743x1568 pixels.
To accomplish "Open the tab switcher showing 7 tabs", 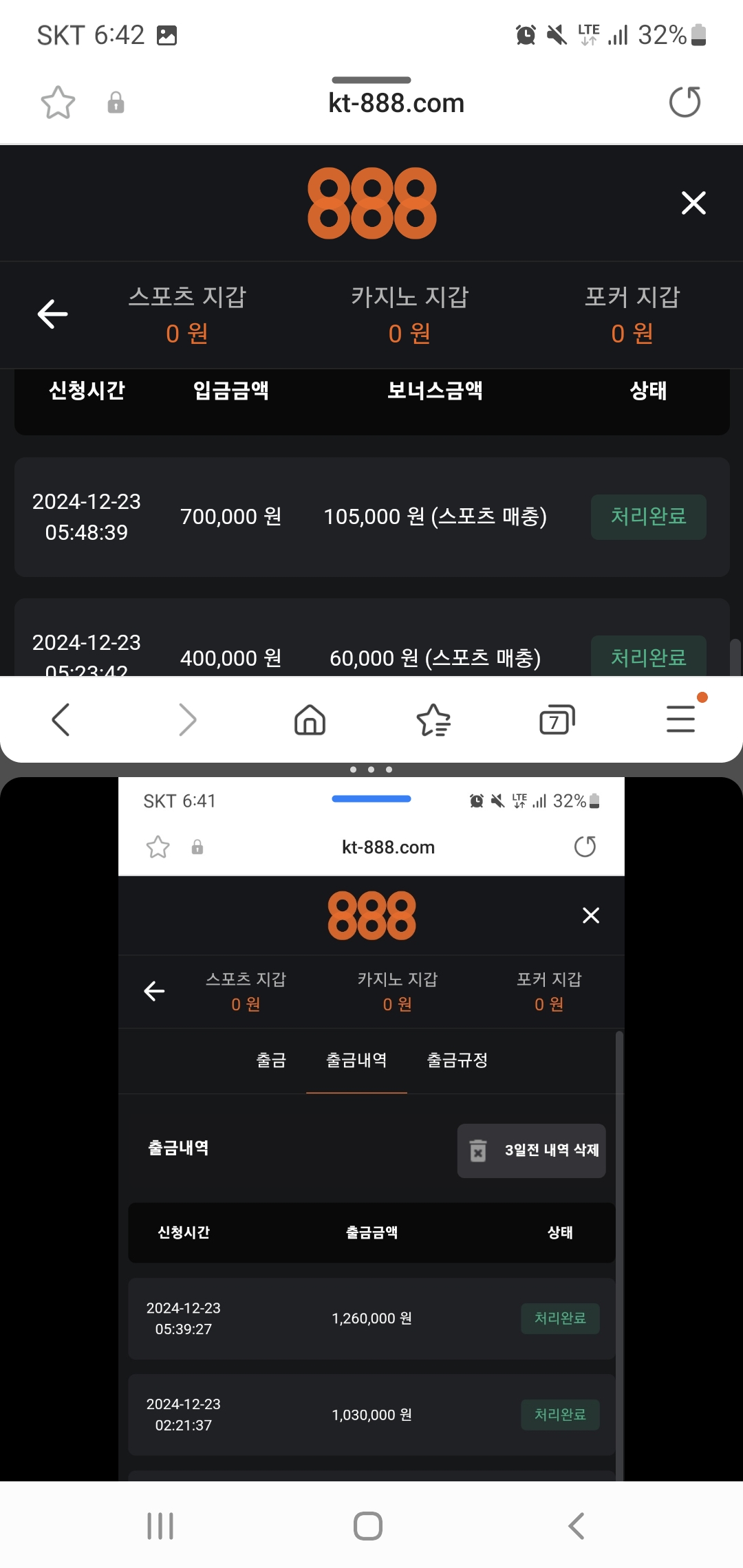I will tap(557, 720).
